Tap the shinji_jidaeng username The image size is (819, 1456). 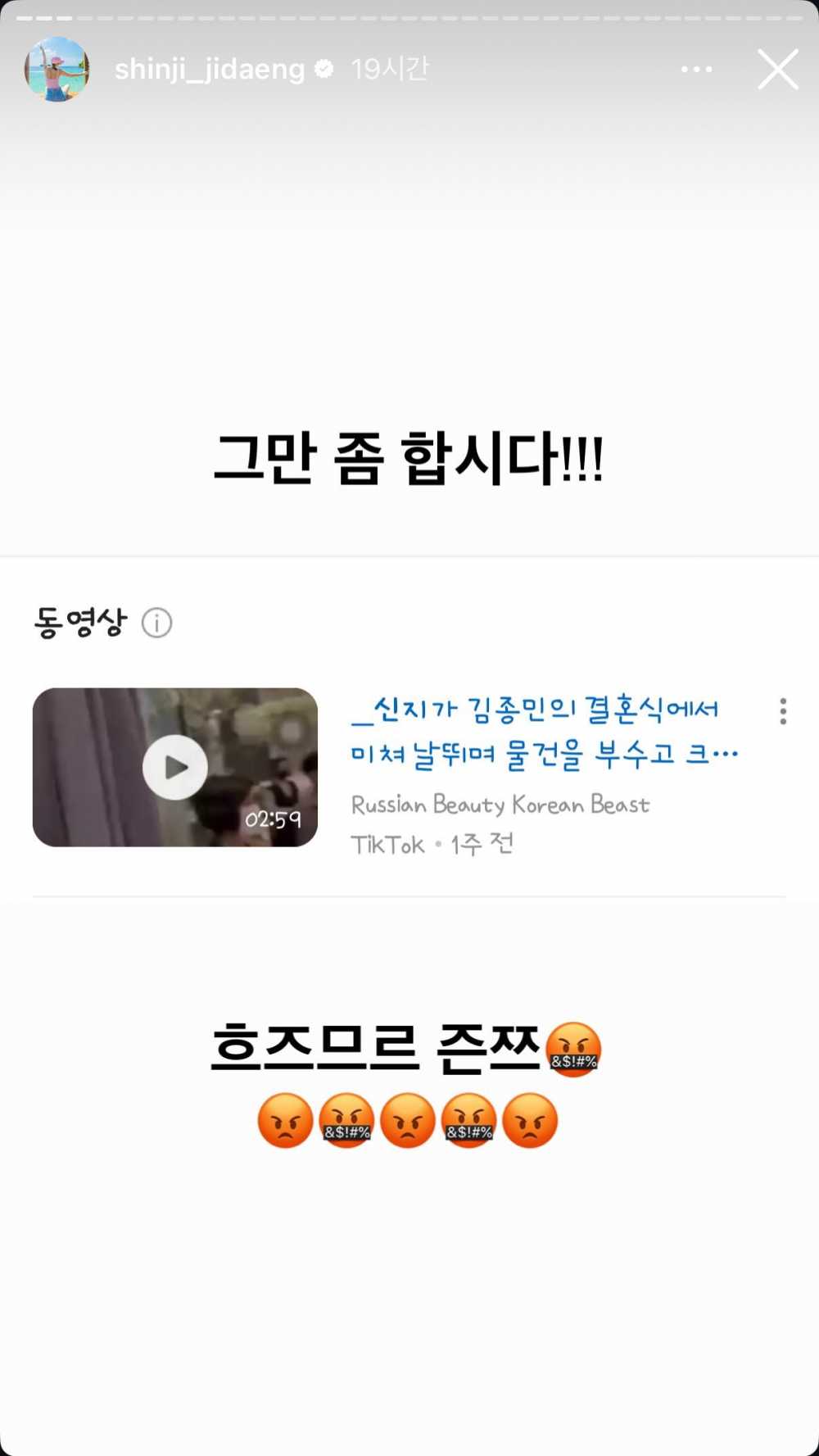(210, 70)
